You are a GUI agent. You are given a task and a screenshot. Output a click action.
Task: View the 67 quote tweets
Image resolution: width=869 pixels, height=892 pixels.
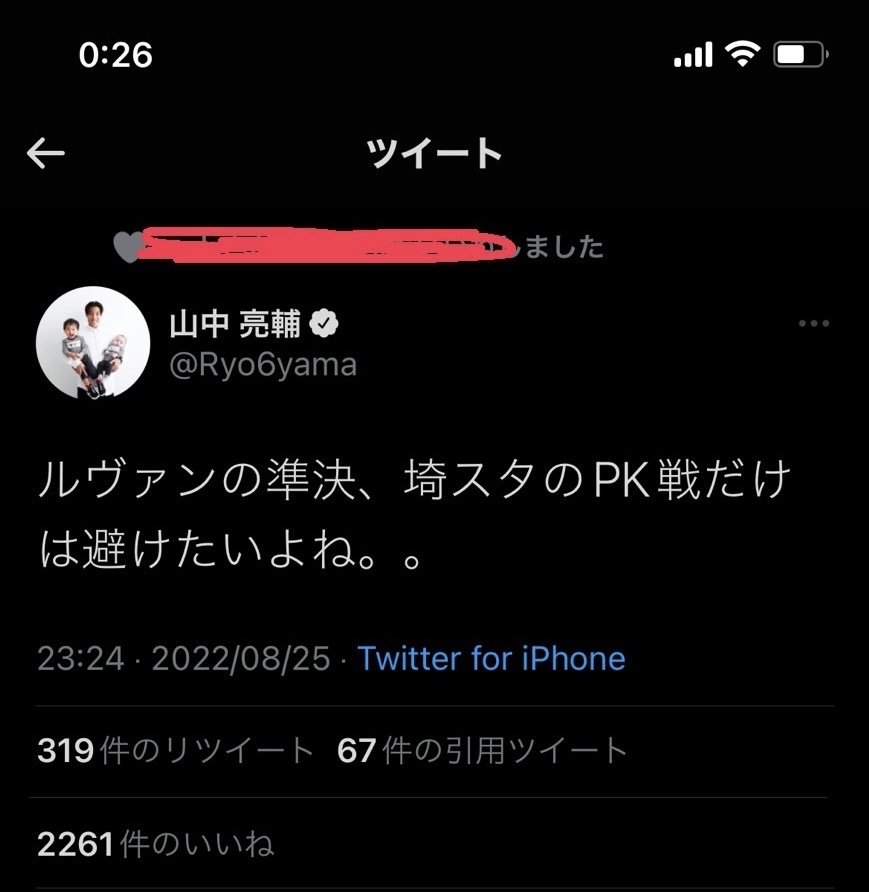point(482,751)
